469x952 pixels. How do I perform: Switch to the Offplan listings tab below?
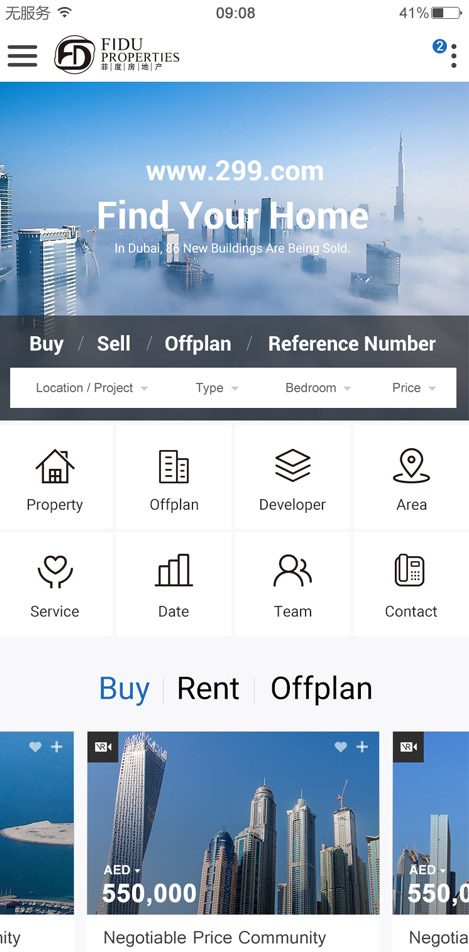[321, 688]
